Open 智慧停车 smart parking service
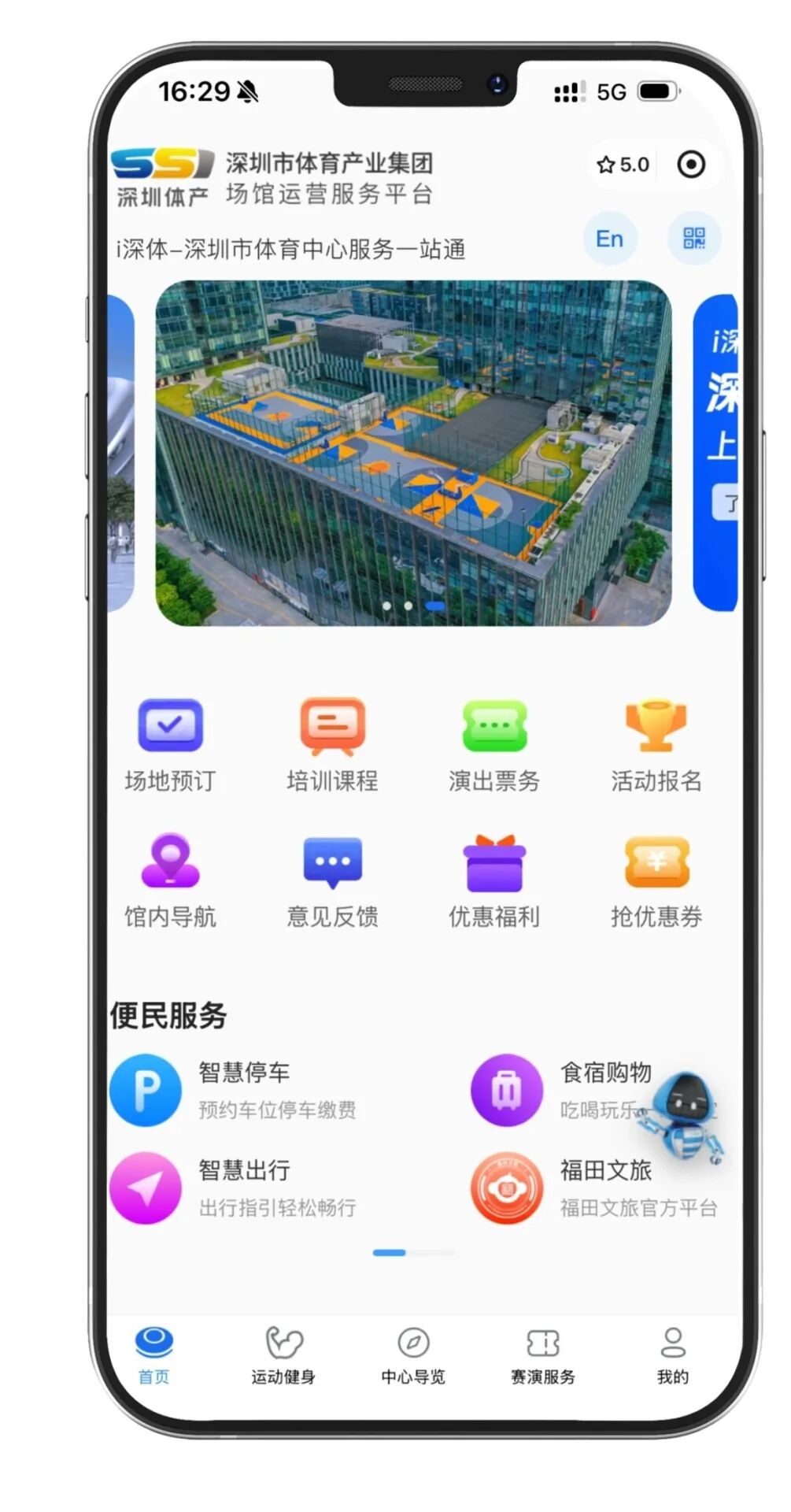This screenshot has height=1512, width=791. tap(236, 1089)
